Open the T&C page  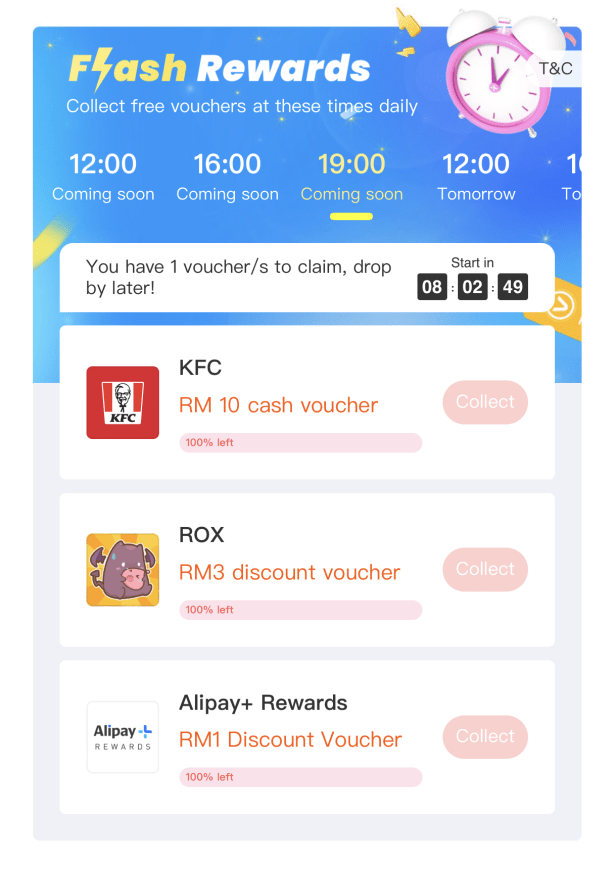tap(556, 69)
